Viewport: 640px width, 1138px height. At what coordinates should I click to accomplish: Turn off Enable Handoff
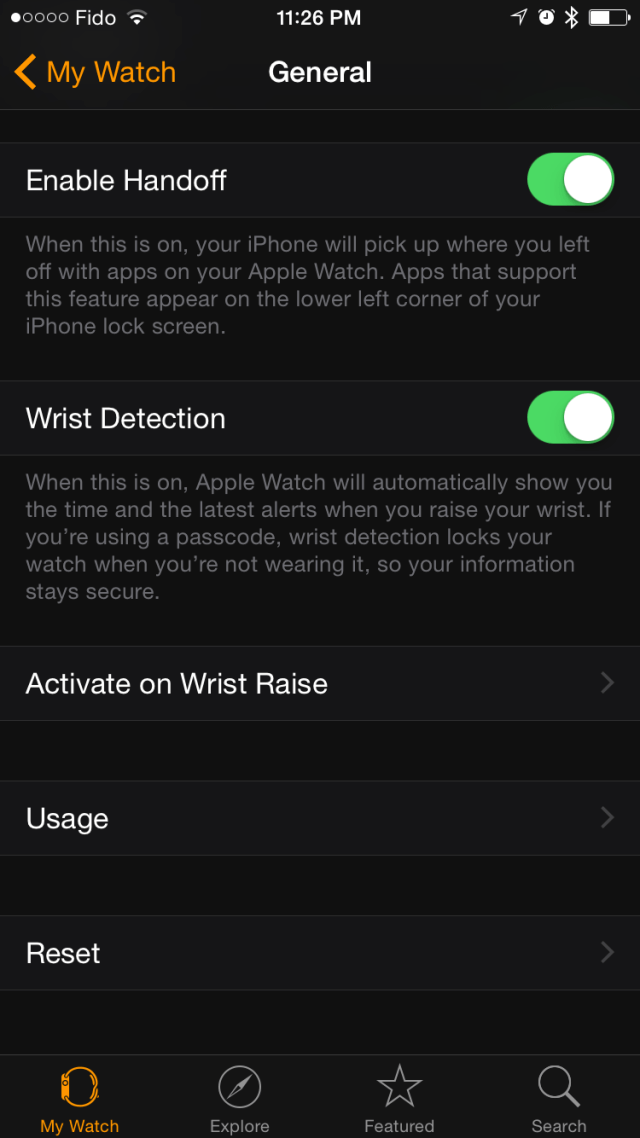tap(570, 180)
